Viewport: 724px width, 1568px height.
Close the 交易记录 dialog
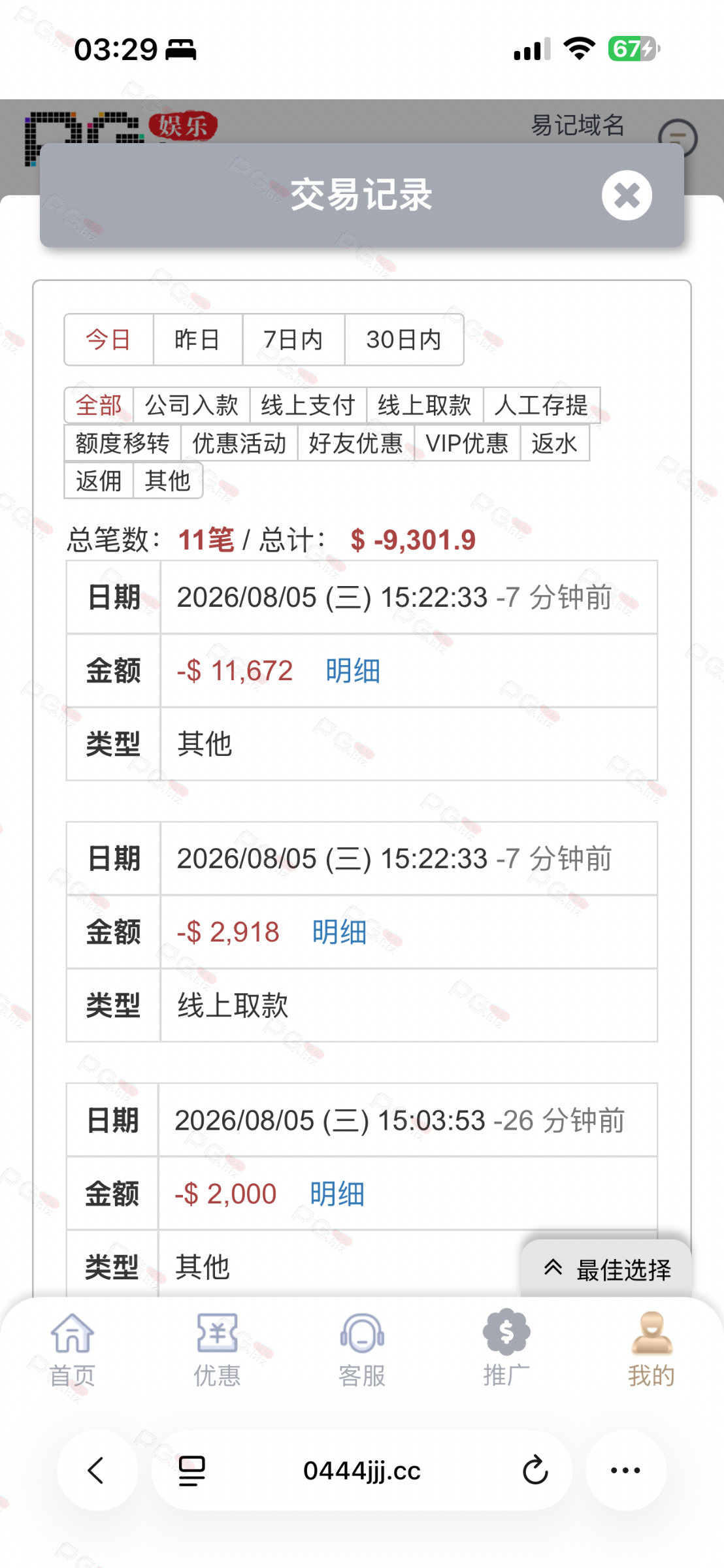pos(627,195)
